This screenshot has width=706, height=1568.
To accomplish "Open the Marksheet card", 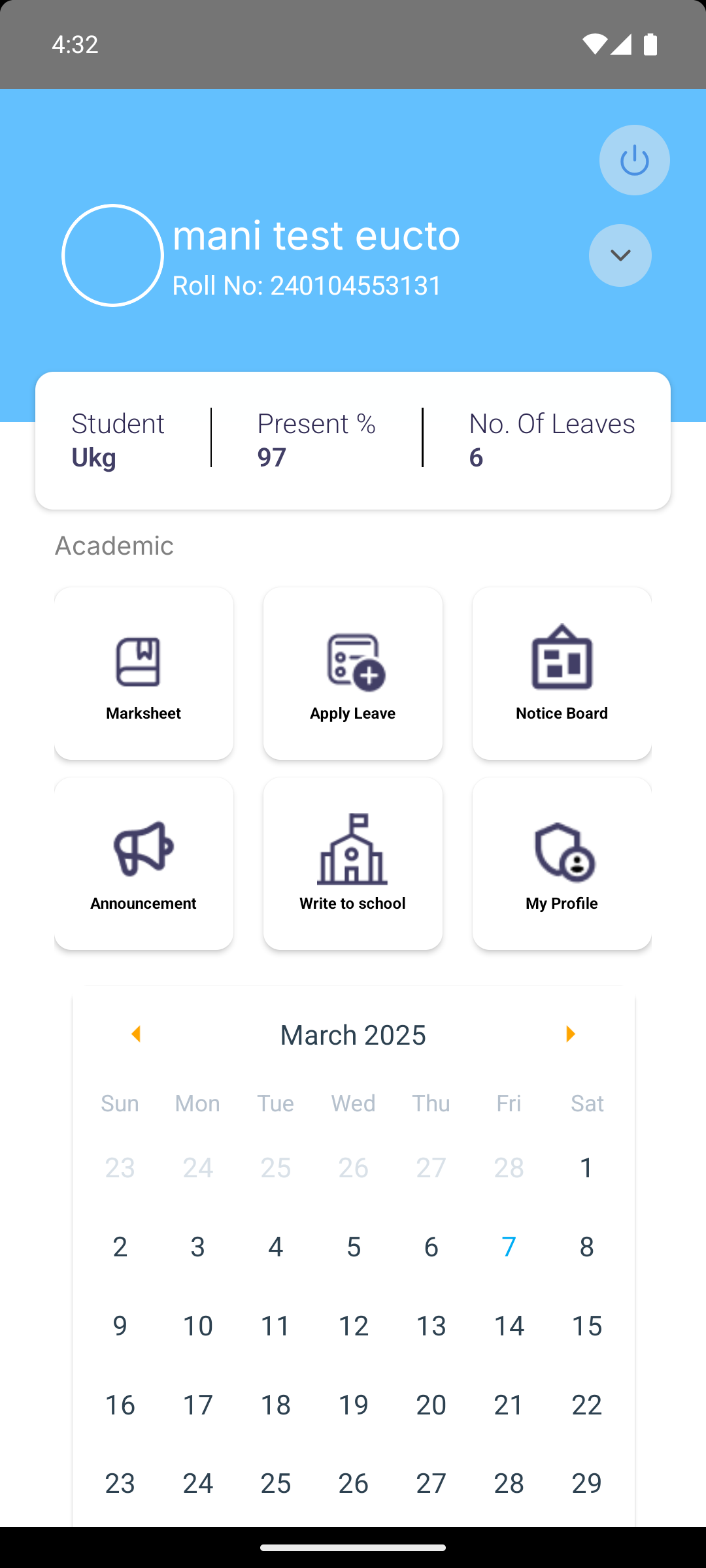I will click(x=144, y=674).
